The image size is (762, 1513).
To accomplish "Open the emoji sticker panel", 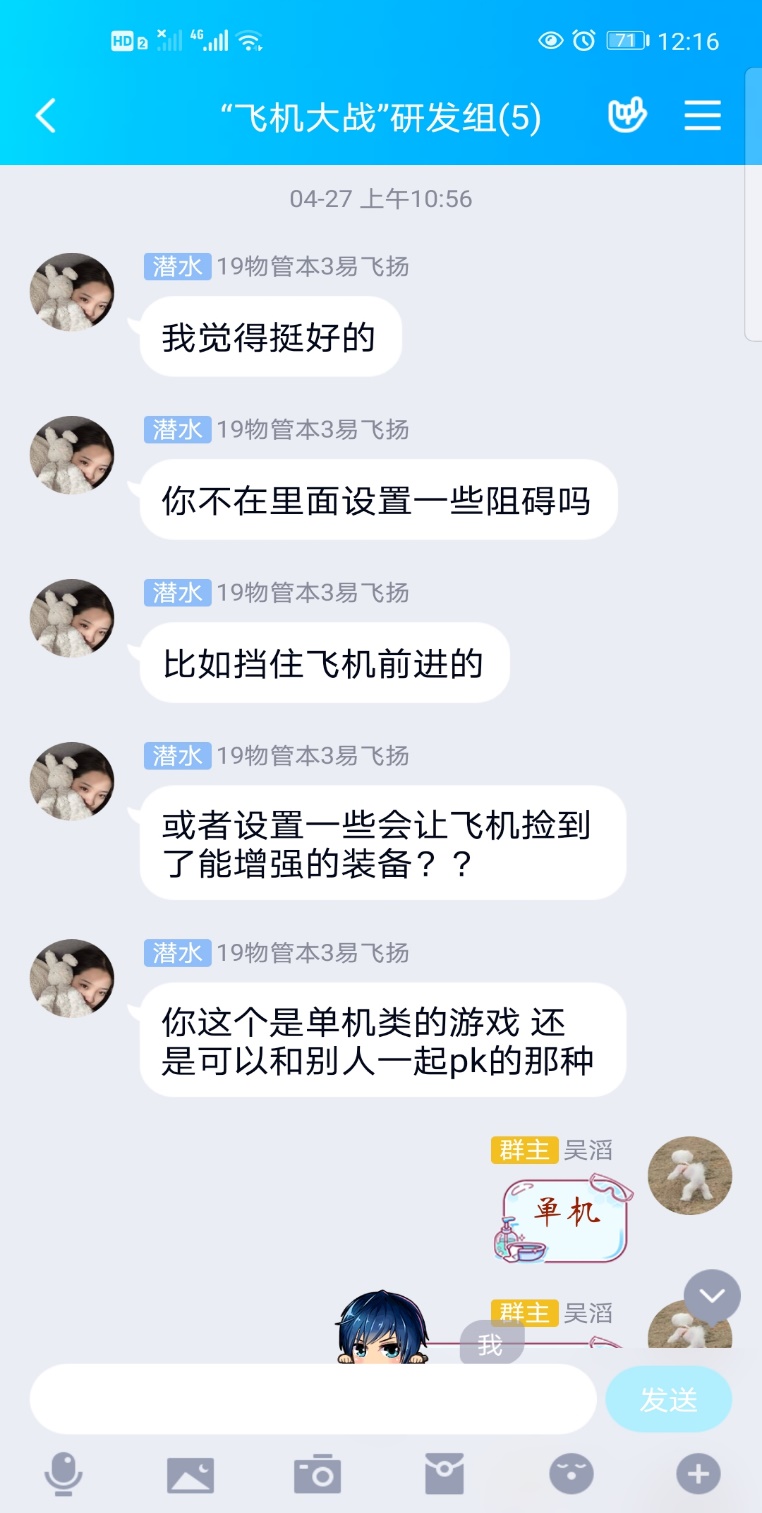I will (571, 1473).
